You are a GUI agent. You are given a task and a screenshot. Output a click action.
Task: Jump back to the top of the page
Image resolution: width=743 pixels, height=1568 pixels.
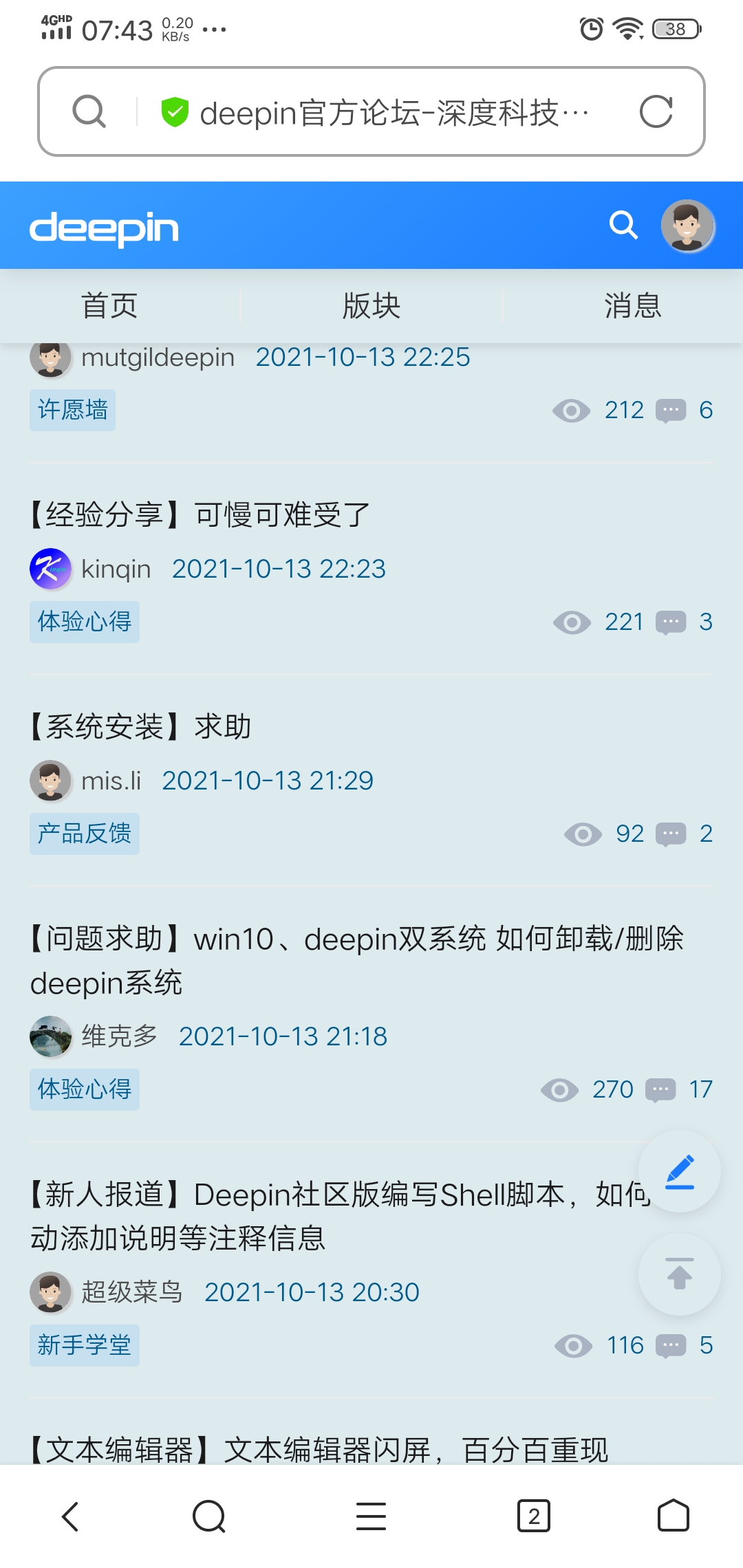[679, 1274]
